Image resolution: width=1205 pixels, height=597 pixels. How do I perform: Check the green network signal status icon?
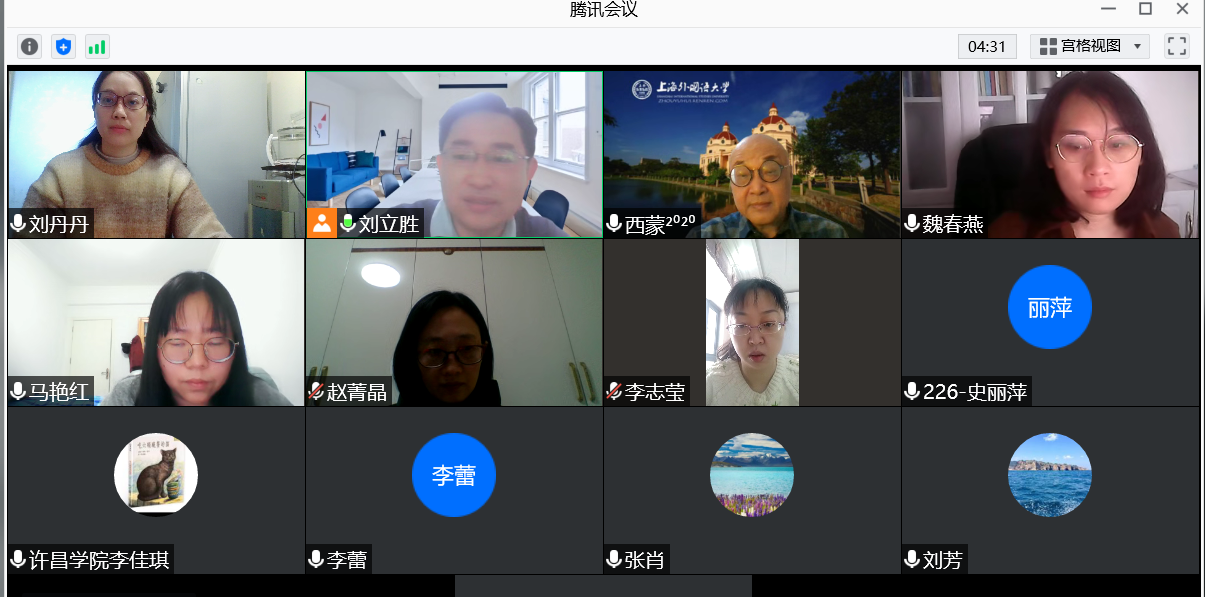coord(97,46)
